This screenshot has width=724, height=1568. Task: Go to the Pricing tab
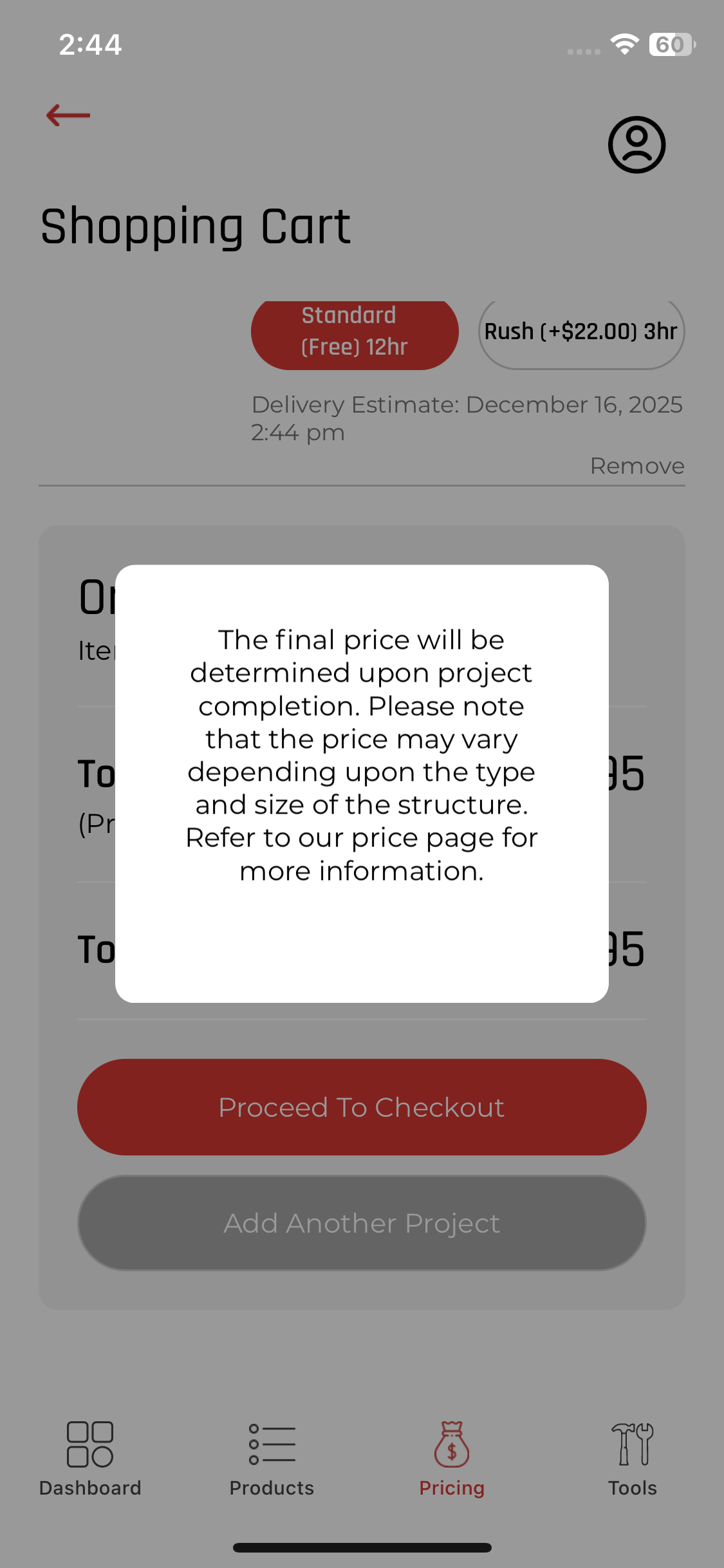click(x=452, y=1459)
